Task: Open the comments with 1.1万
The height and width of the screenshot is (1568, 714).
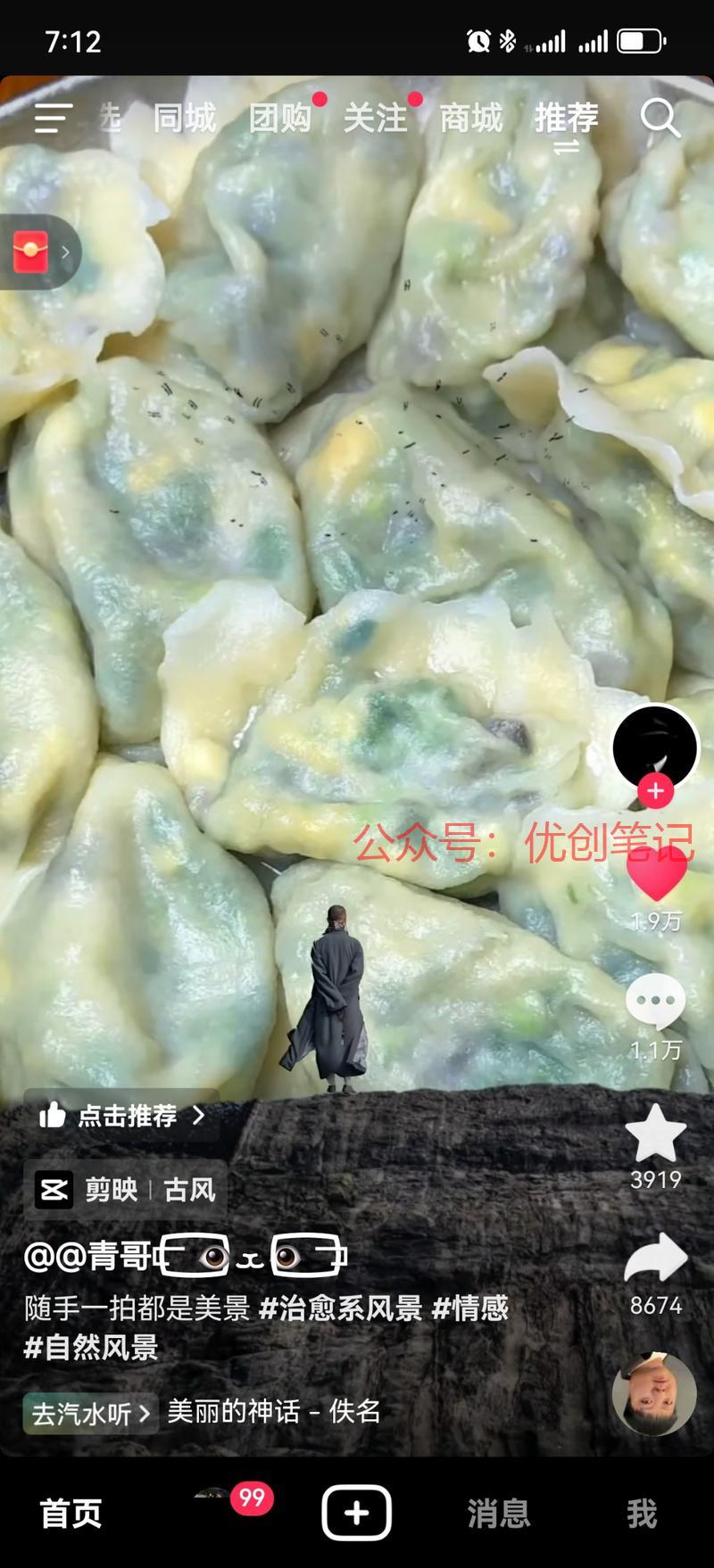Action: point(655,1001)
